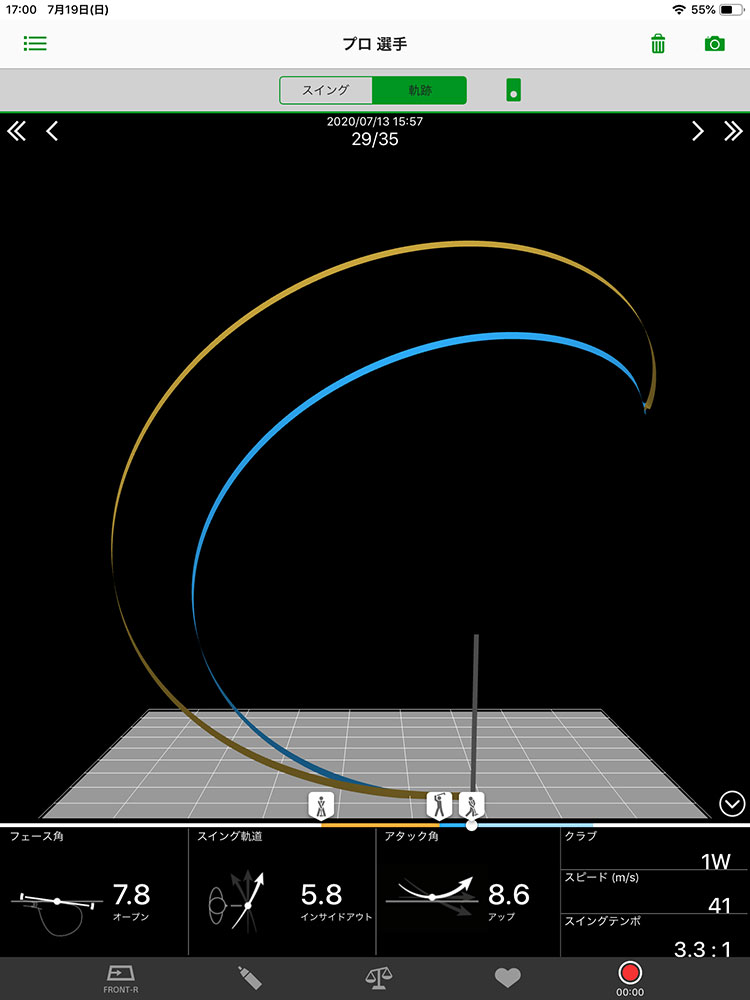Select the 軌跡 tab

419,90
